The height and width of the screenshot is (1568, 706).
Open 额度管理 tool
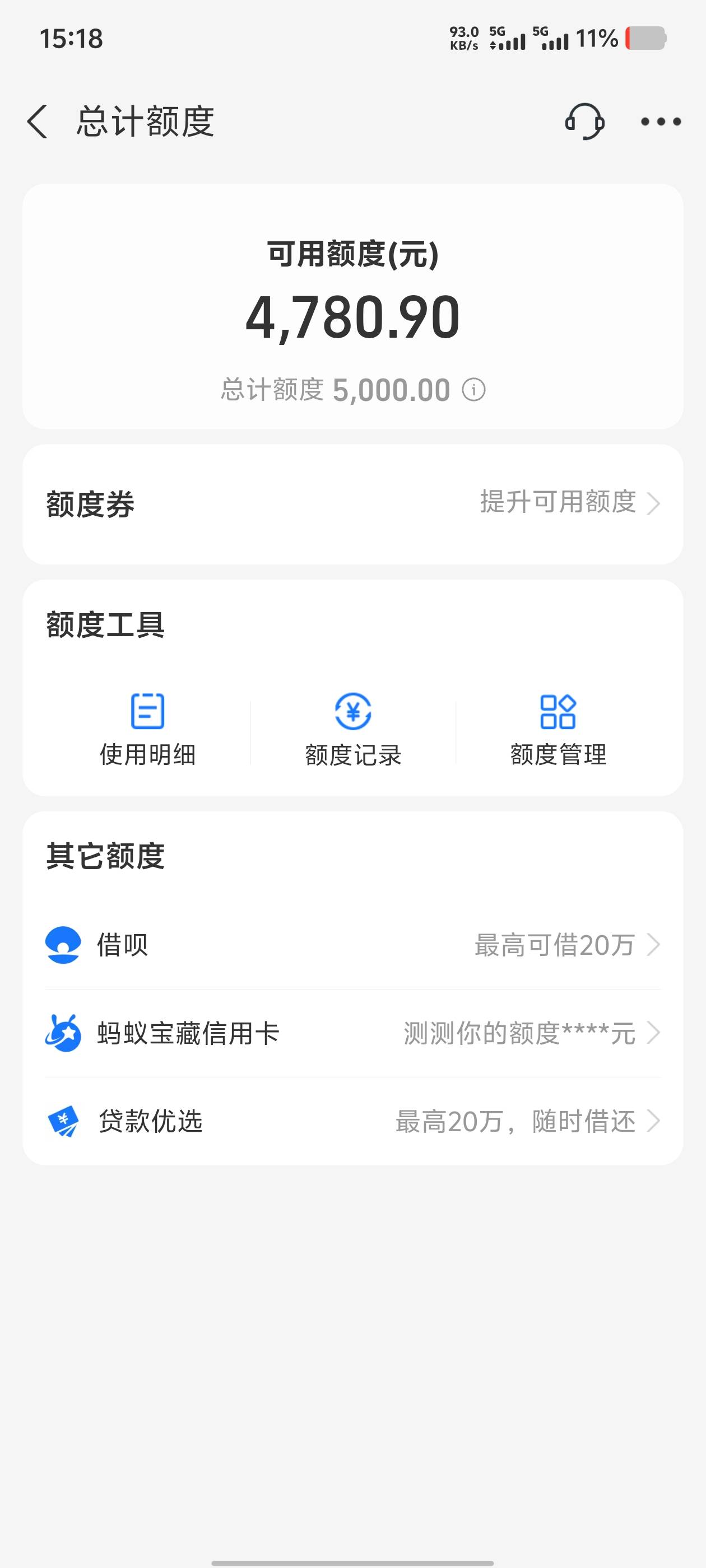[x=558, y=729]
